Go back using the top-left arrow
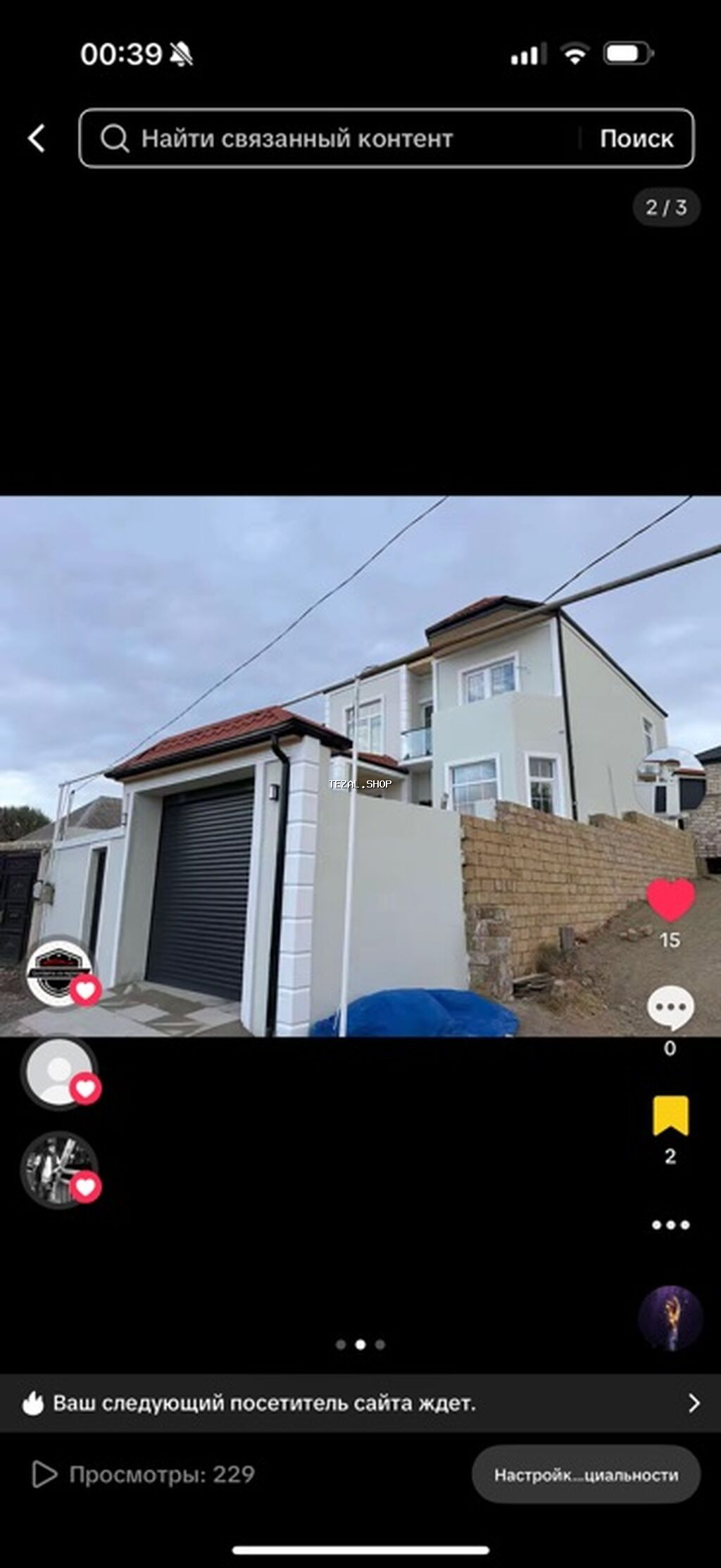The width and height of the screenshot is (721, 1568). pos(37,138)
